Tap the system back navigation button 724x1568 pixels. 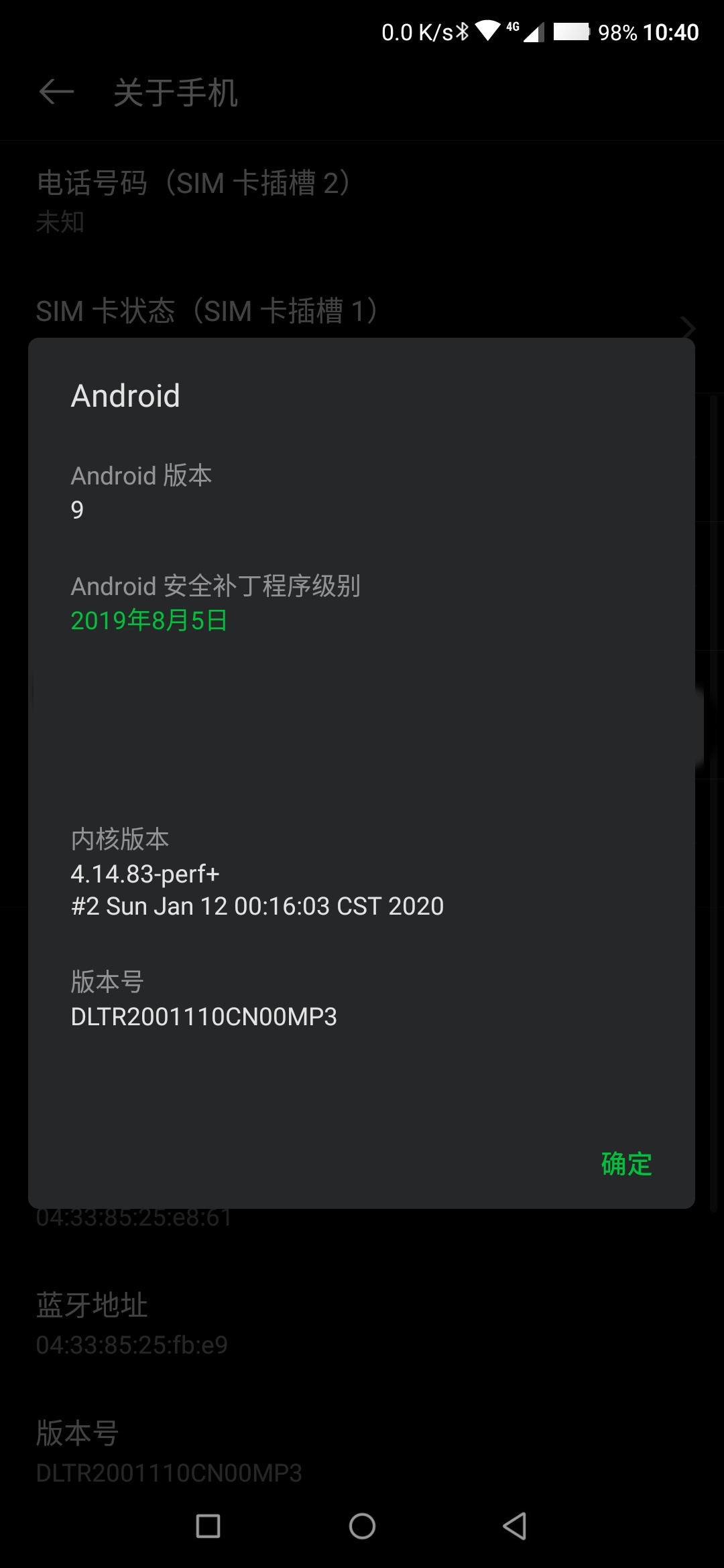click(515, 1526)
